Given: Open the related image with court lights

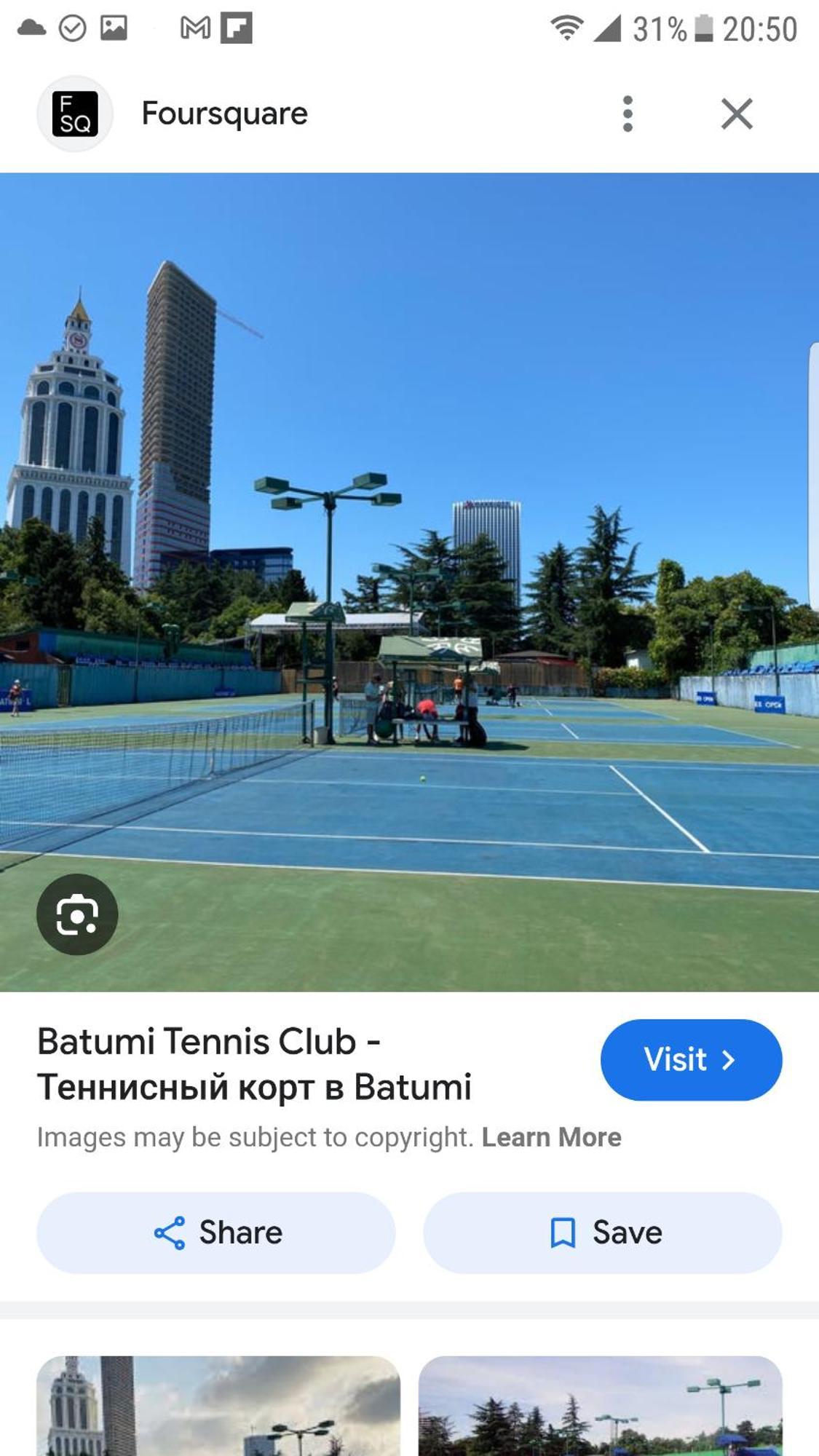Looking at the screenshot, I should click(x=600, y=1405).
